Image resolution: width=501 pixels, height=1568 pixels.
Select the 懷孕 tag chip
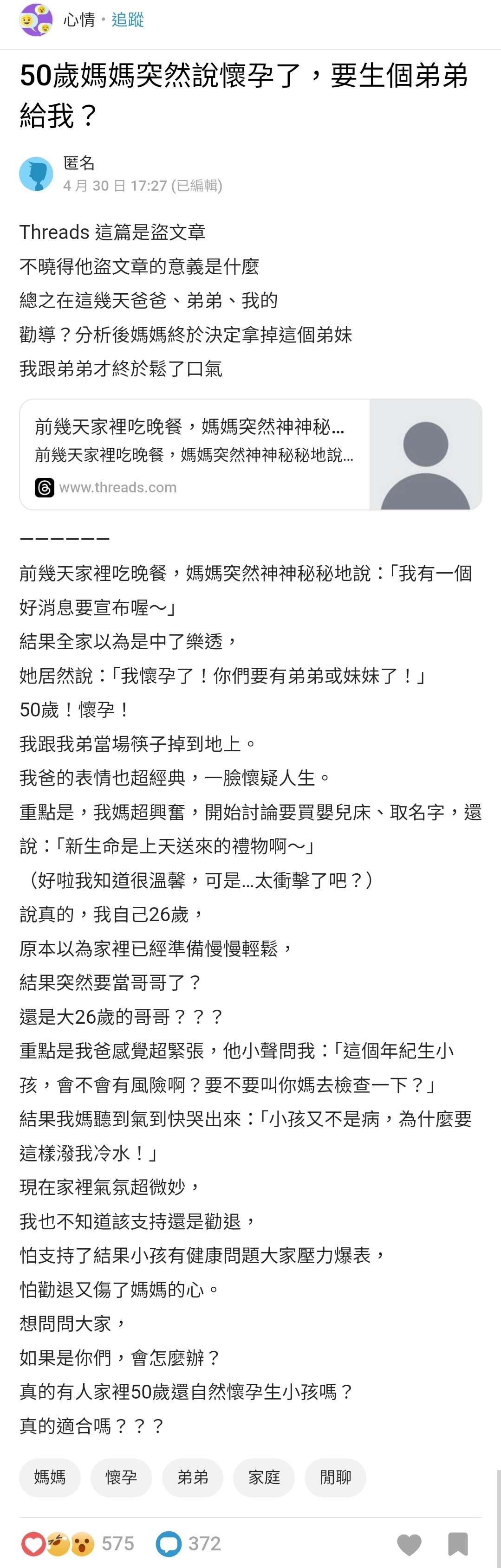121,1477
